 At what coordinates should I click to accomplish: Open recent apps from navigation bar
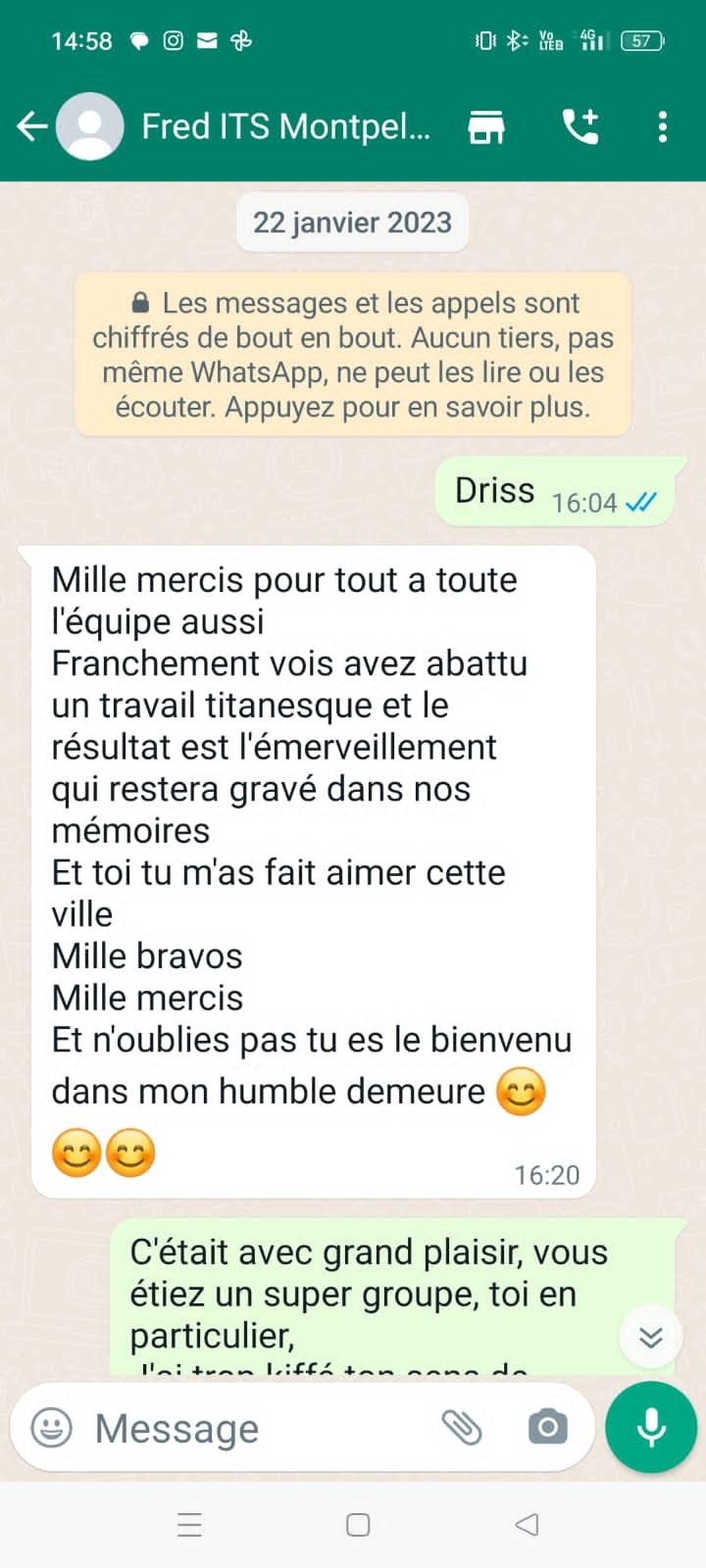[x=189, y=1525]
